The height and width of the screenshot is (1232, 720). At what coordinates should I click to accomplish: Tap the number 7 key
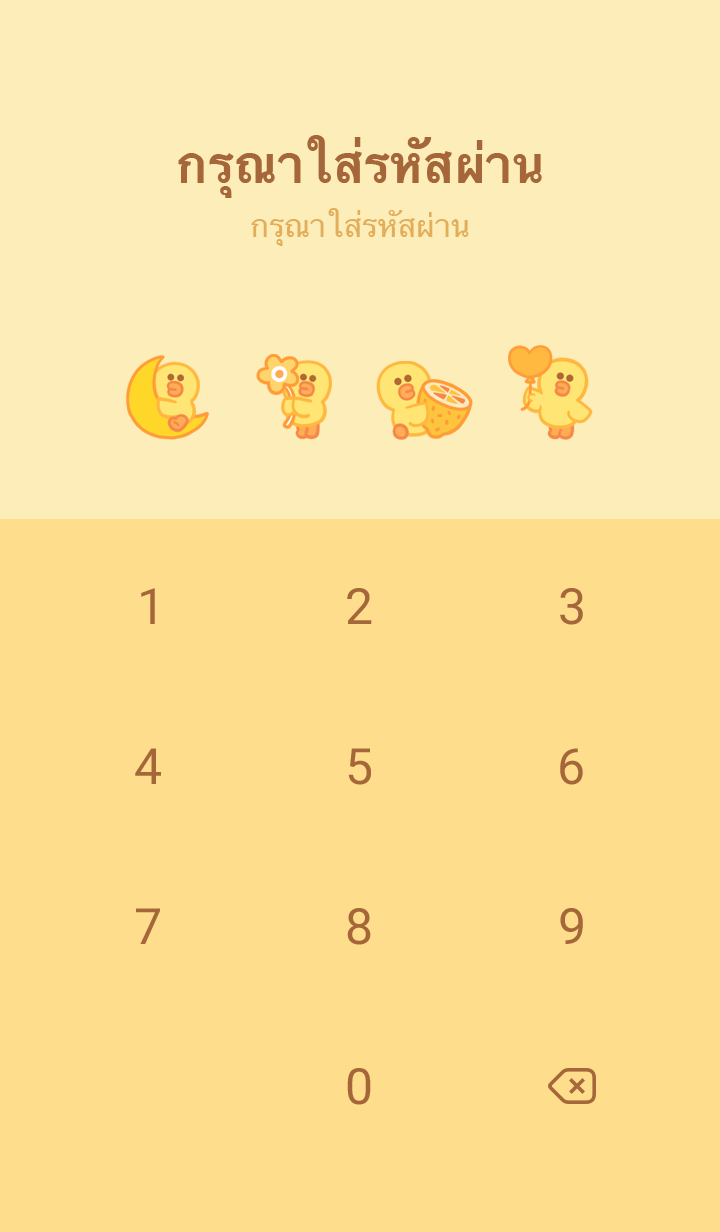click(148, 927)
